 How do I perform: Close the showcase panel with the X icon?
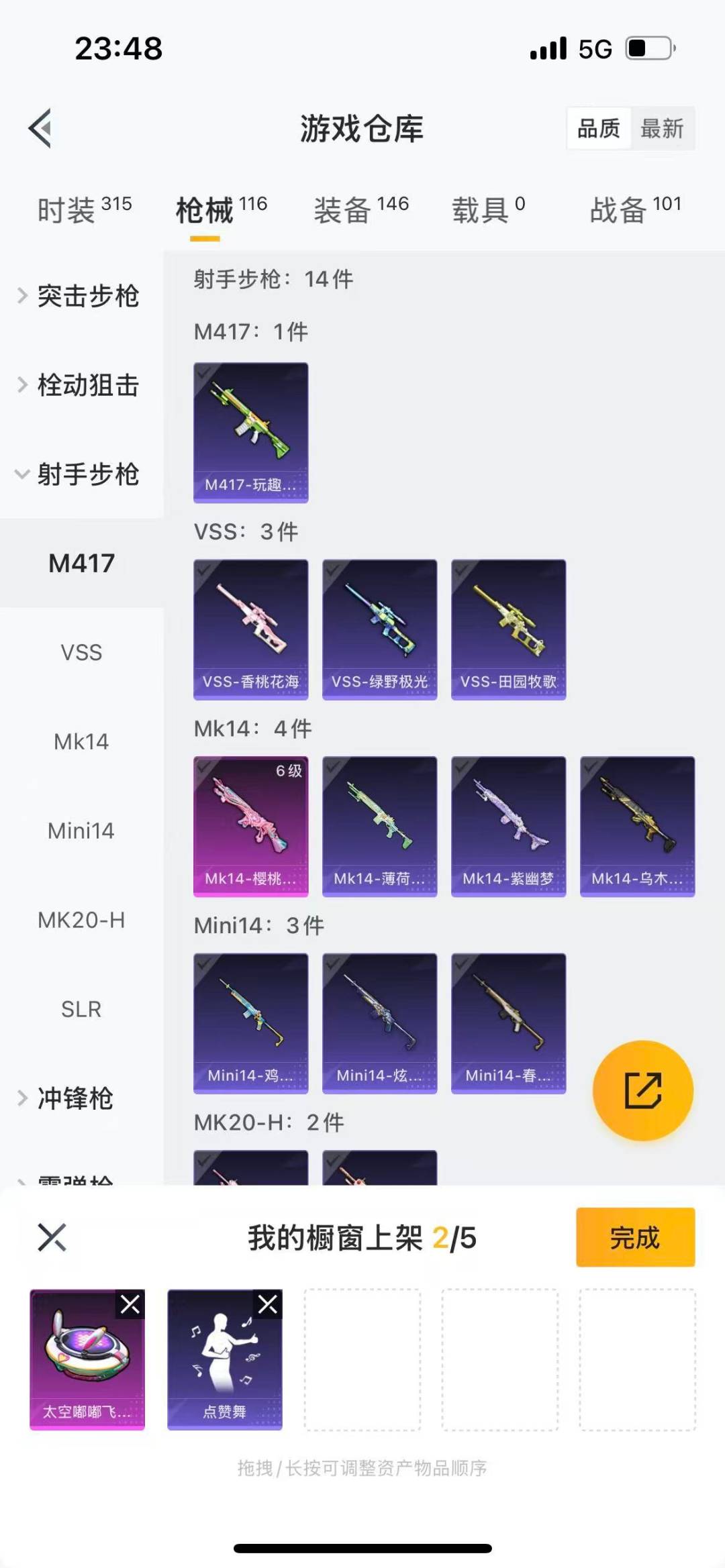[x=50, y=1238]
